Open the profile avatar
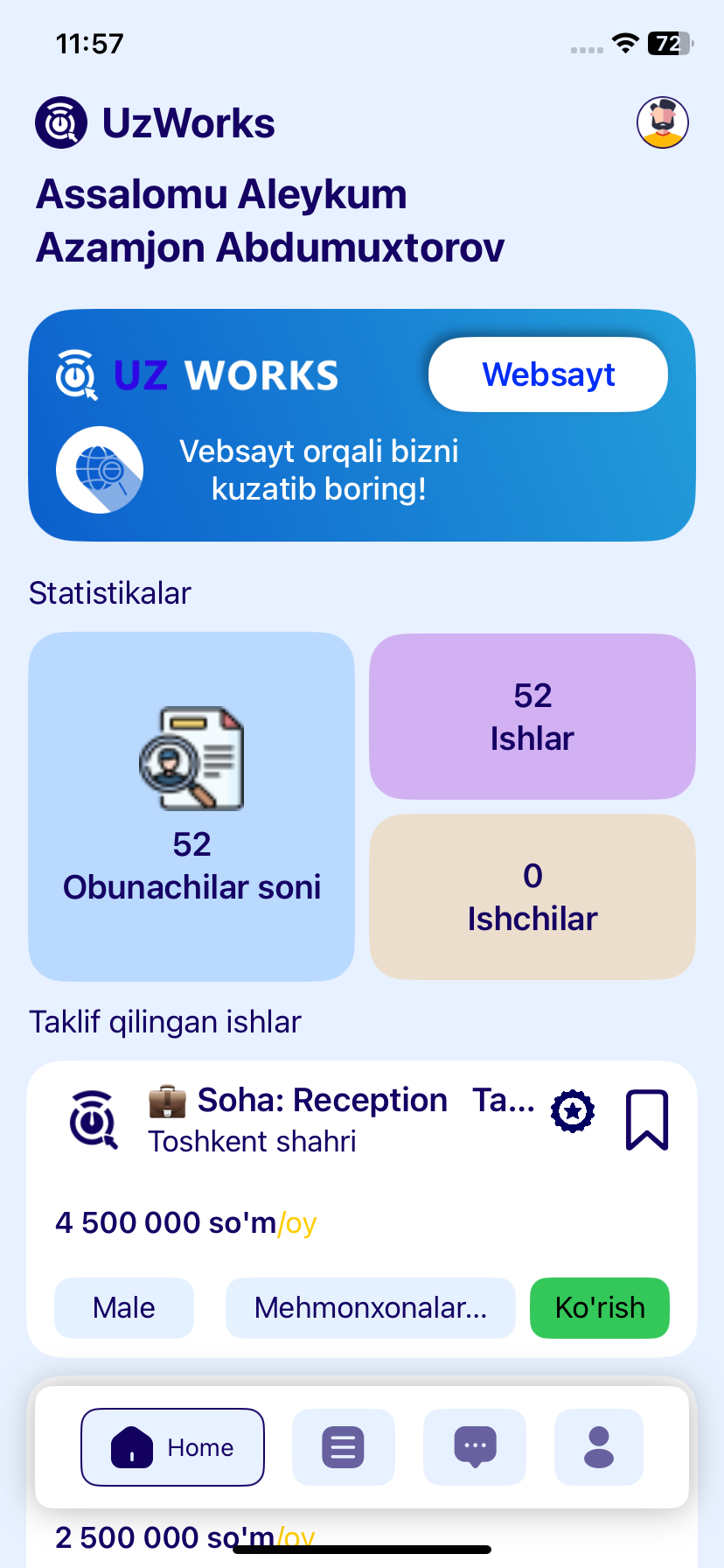The image size is (724, 1568). (662, 122)
